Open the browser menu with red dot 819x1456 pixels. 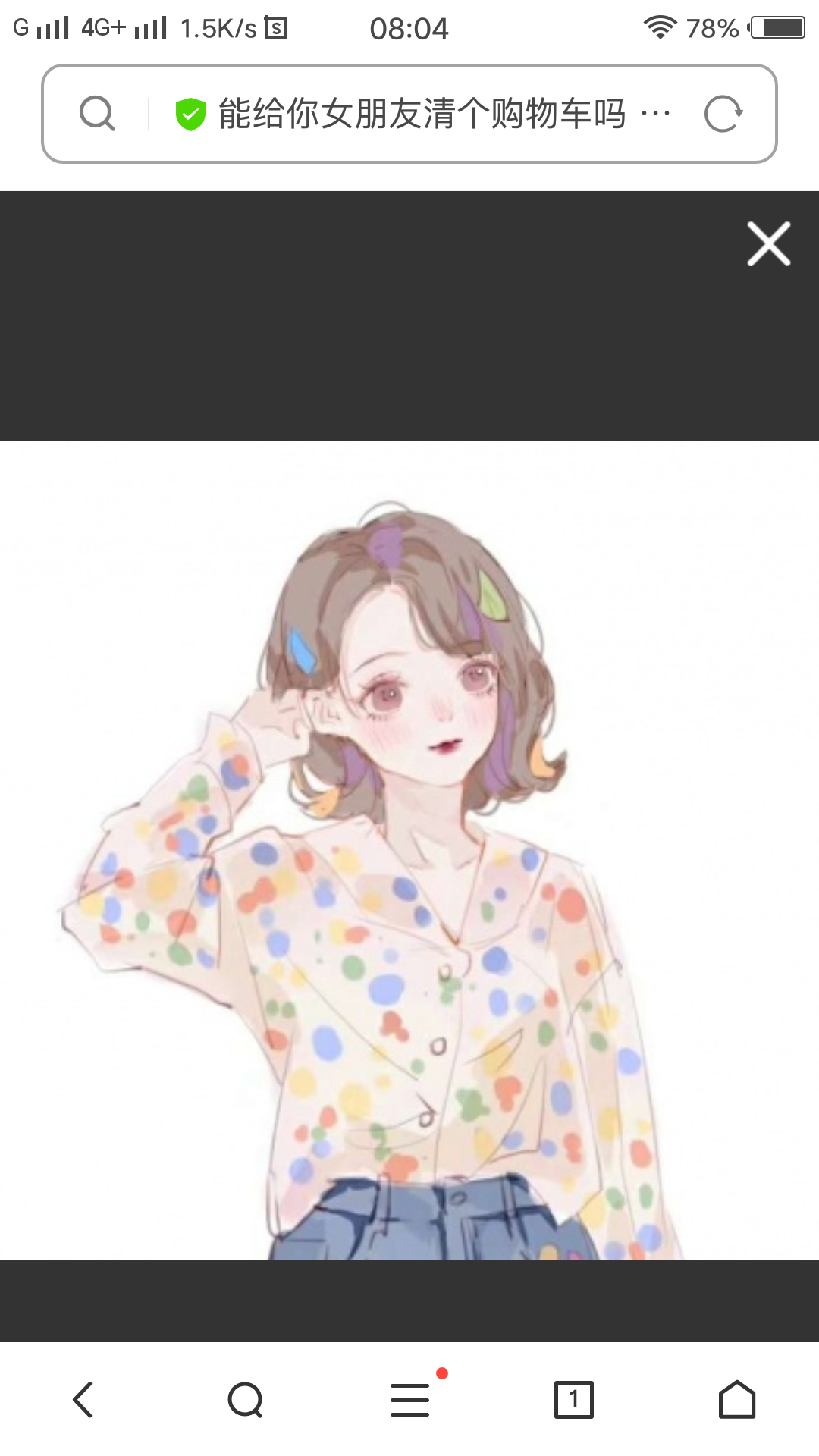[410, 1399]
